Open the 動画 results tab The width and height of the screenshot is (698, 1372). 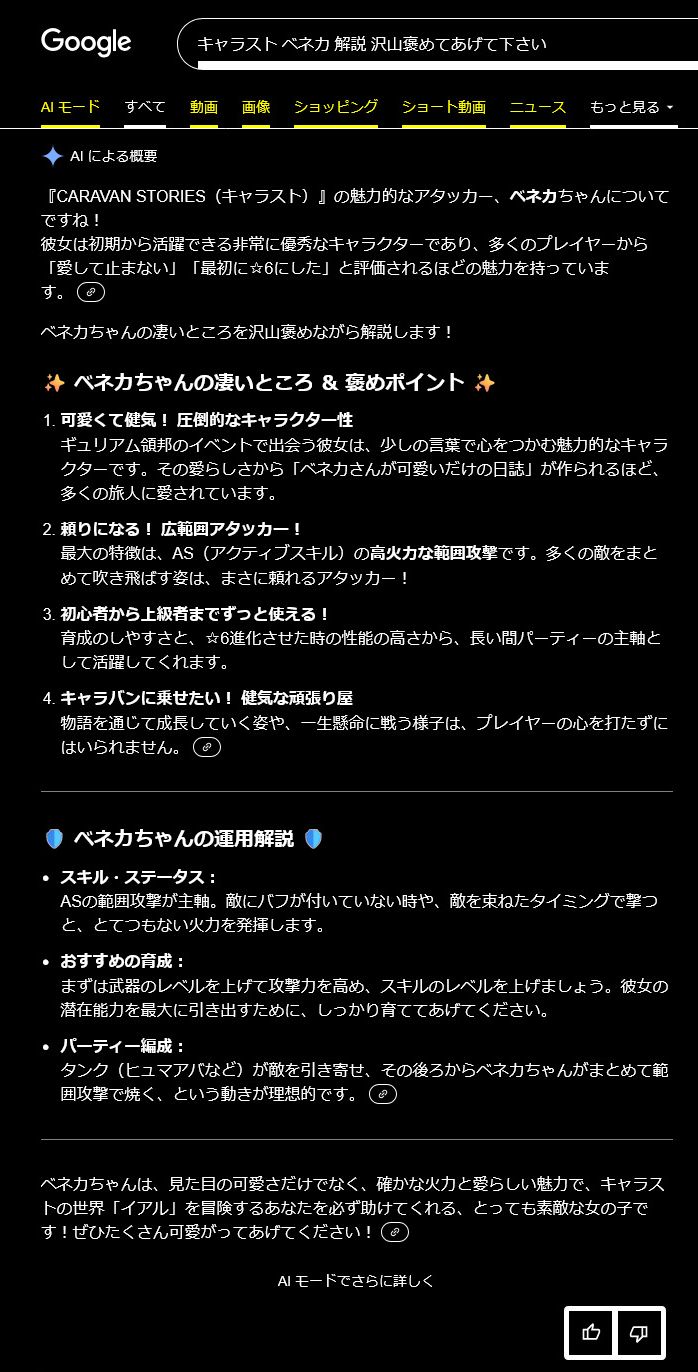tap(204, 107)
